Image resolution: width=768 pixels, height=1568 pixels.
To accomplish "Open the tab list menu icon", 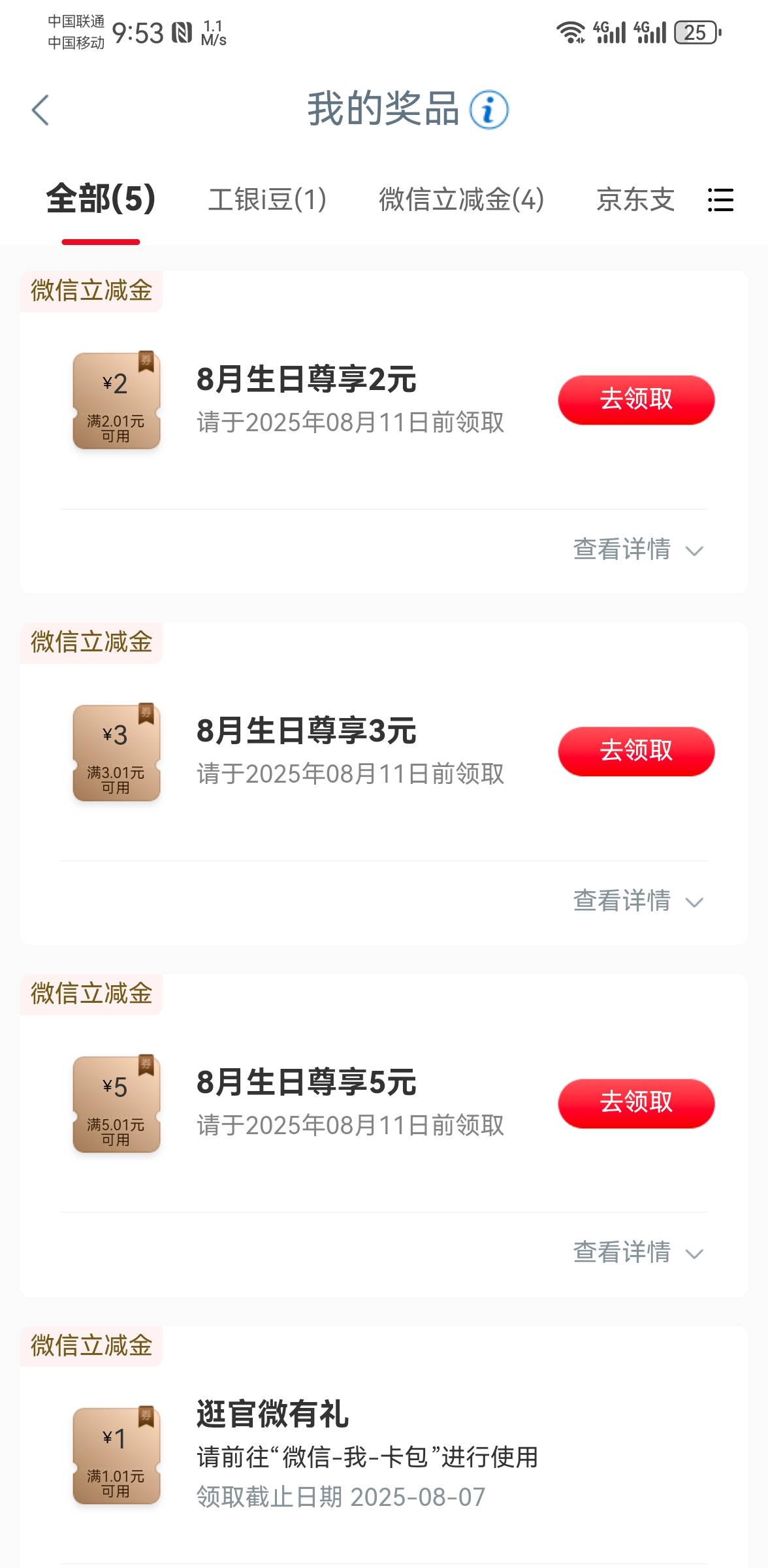I will 721,200.
